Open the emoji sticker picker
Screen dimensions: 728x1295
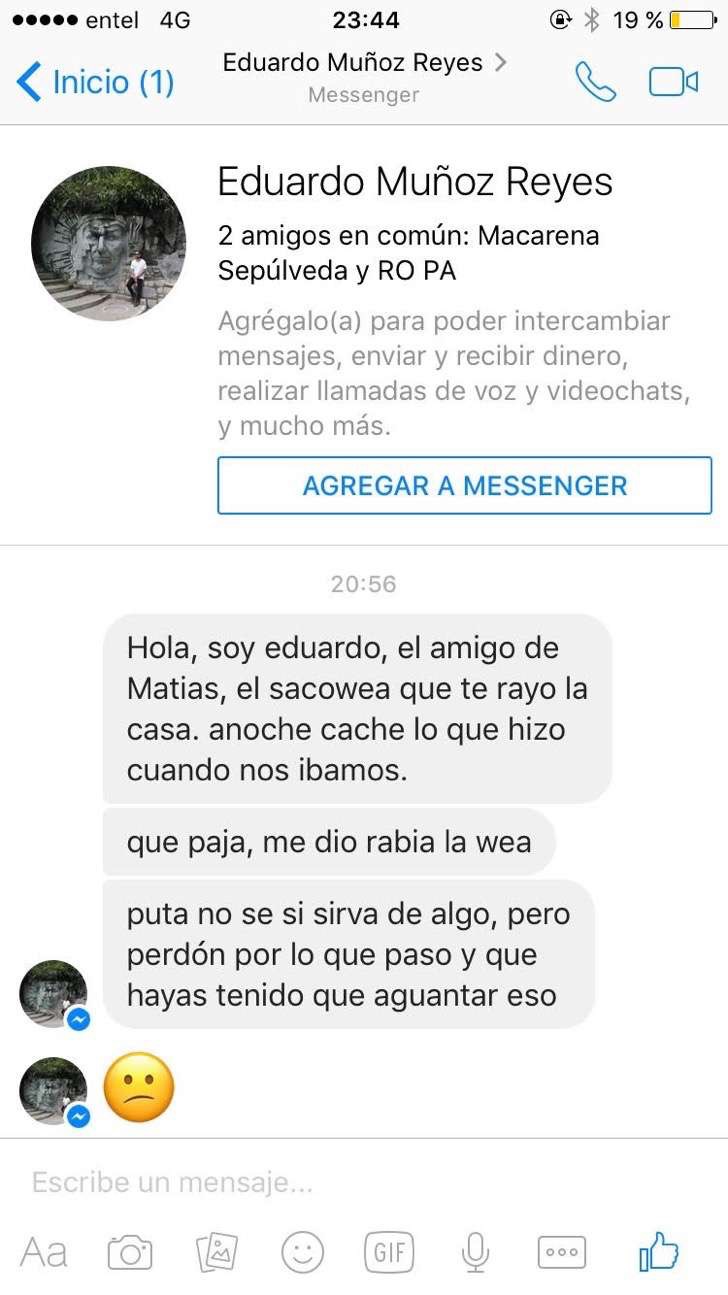tap(302, 1252)
